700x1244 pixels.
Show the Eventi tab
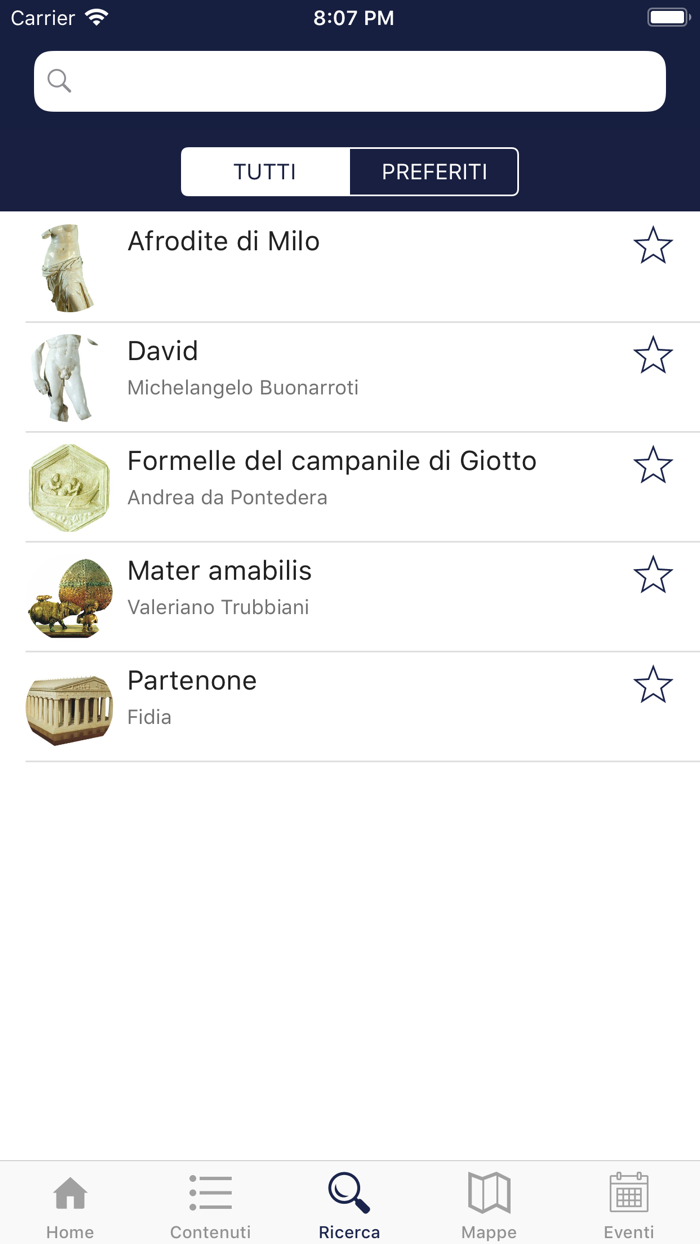coord(629,1205)
